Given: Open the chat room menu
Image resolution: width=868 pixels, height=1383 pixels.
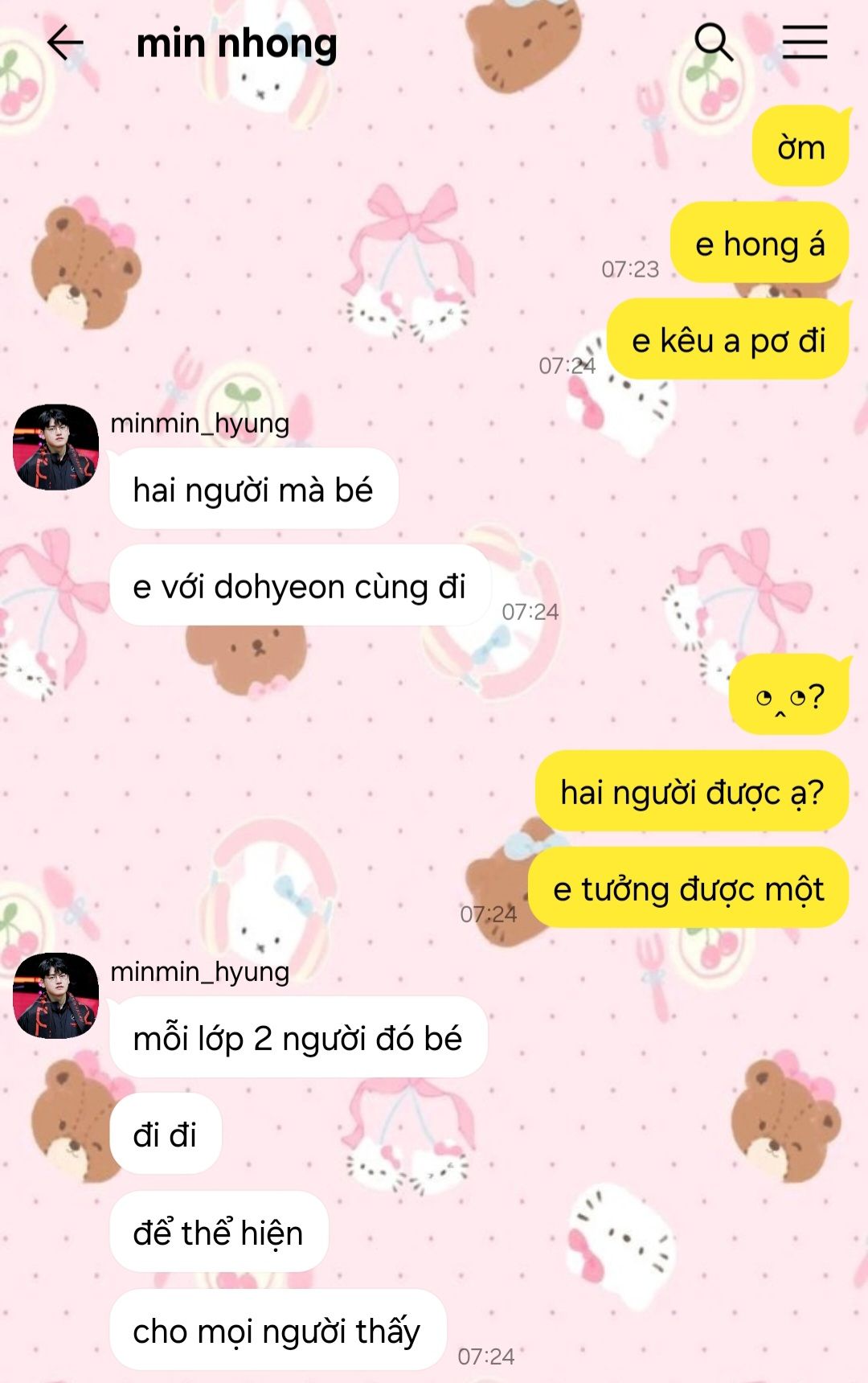Looking at the screenshot, I should pyautogui.click(x=805, y=42).
